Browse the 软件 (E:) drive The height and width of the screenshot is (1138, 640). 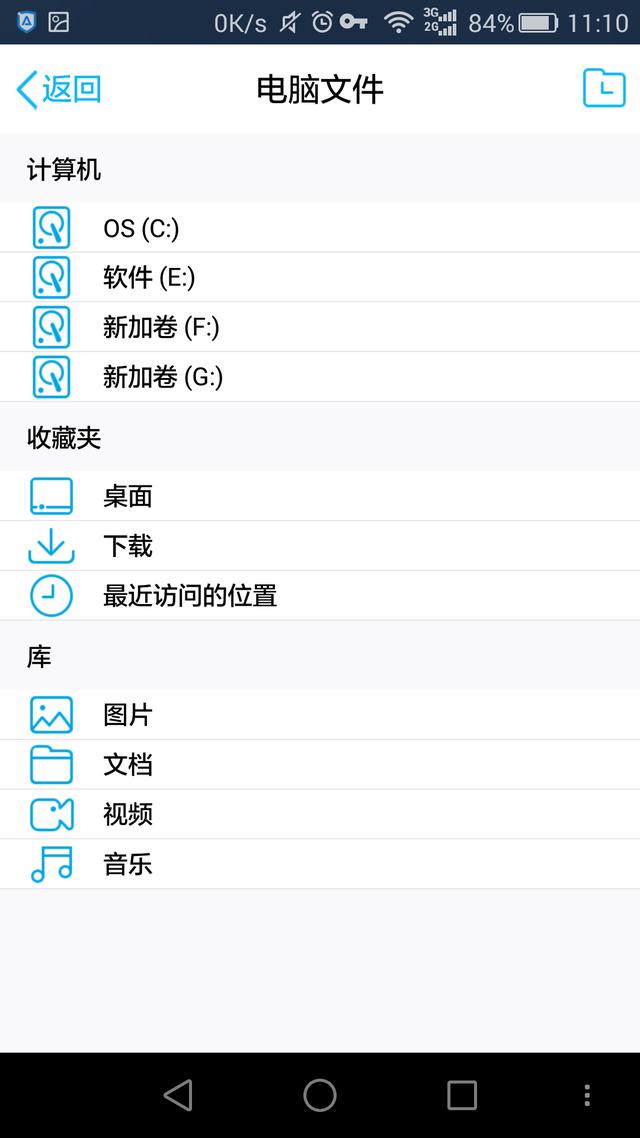click(x=320, y=277)
